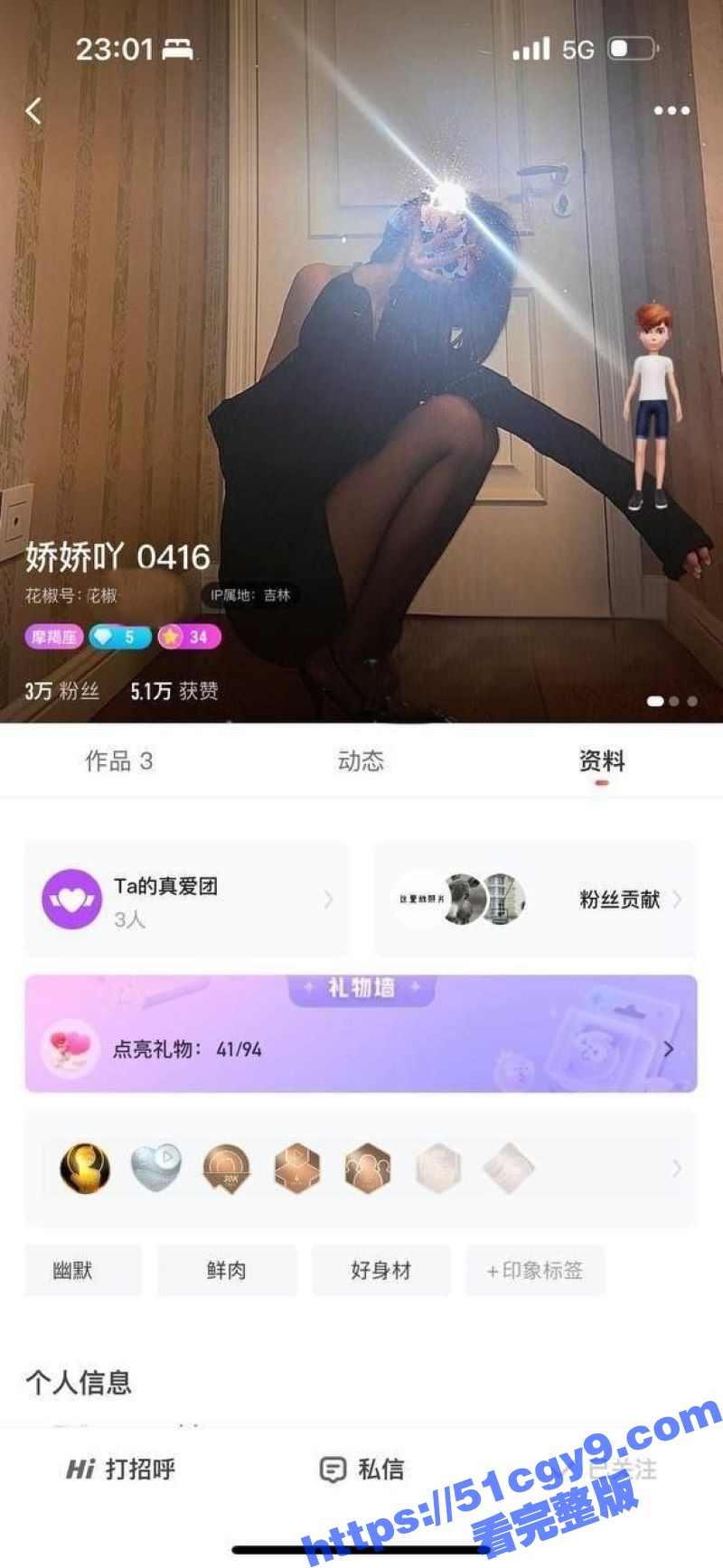The width and height of the screenshot is (723, 1568).
Task: Select the 资料 tab
Action: click(x=602, y=761)
